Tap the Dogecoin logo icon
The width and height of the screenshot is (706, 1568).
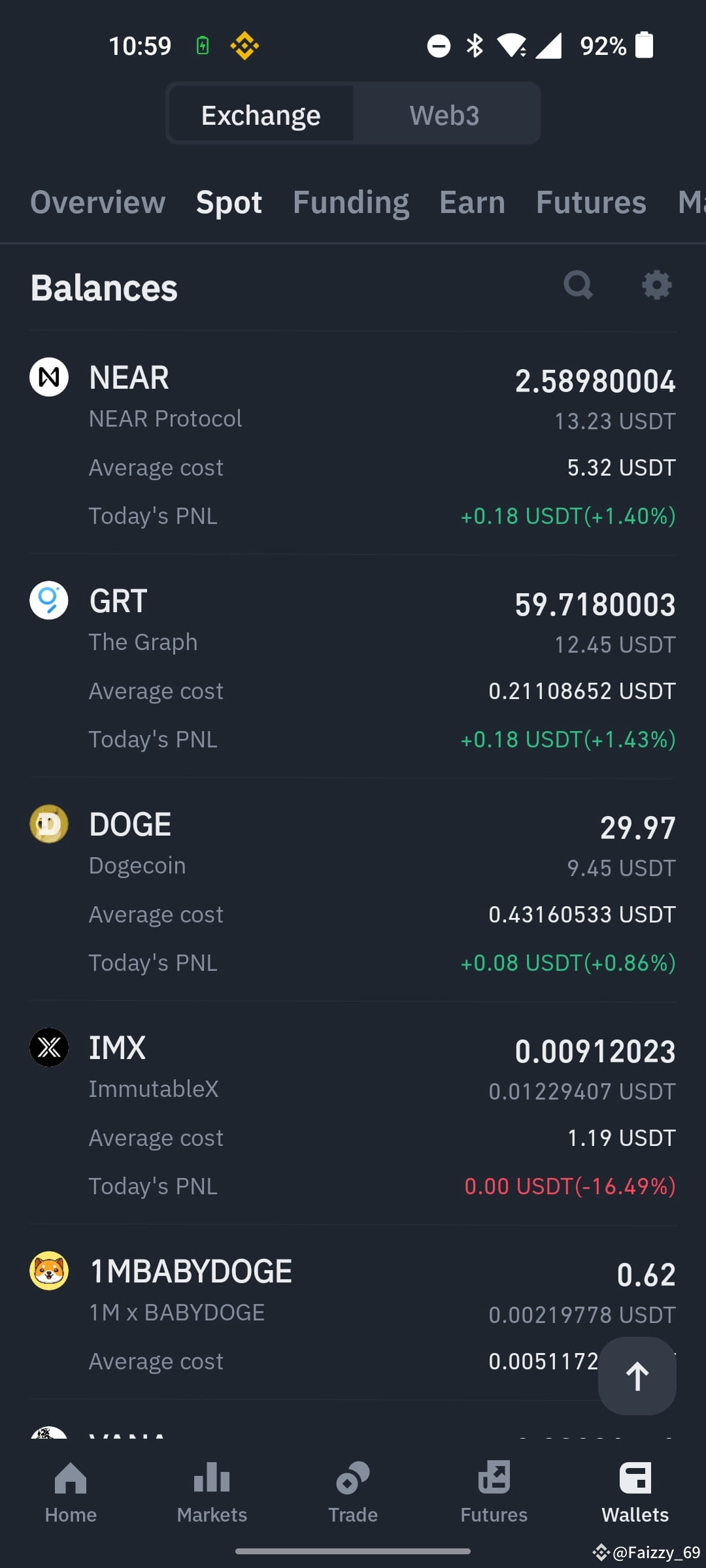[x=48, y=824]
